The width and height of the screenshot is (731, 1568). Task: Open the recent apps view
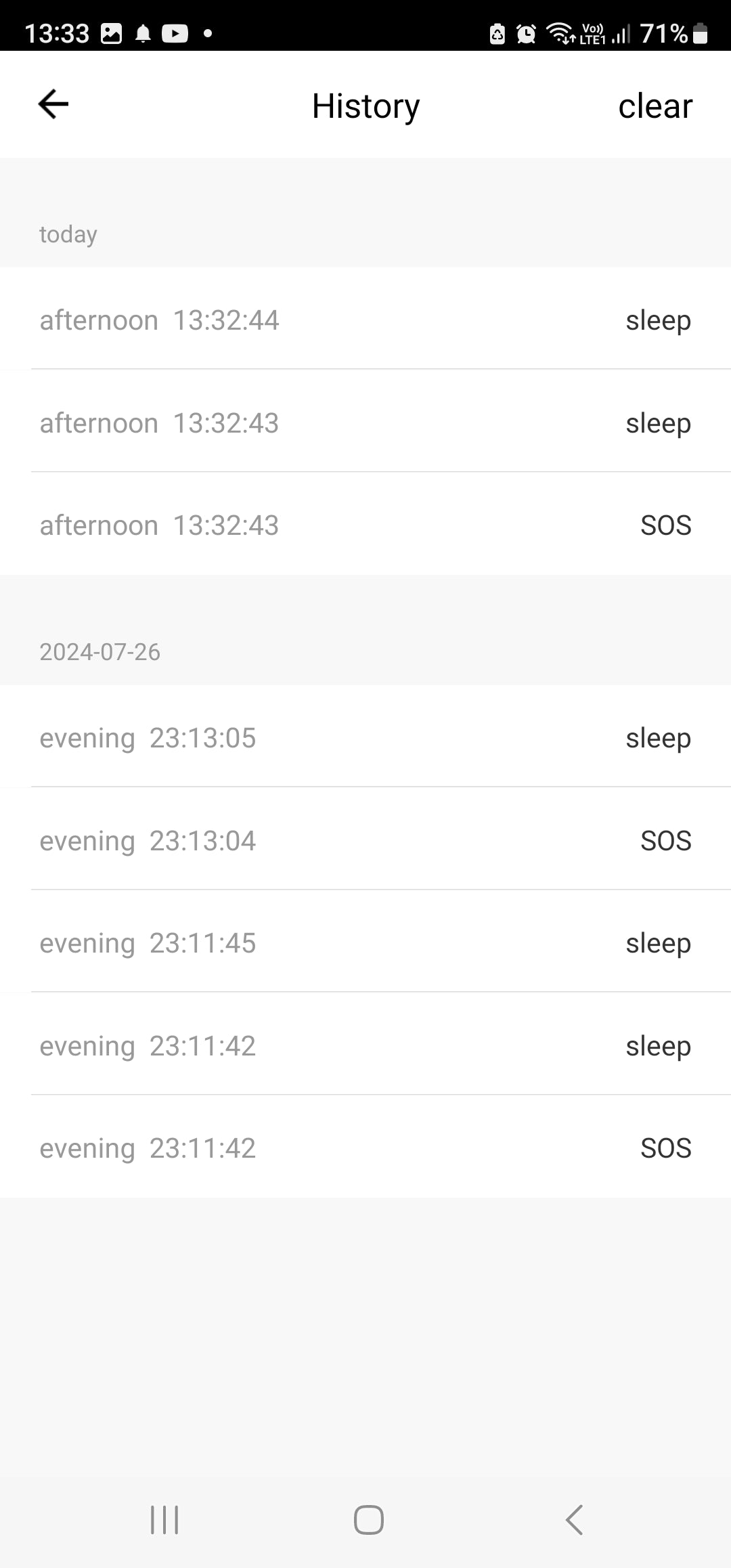coord(164,1520)
